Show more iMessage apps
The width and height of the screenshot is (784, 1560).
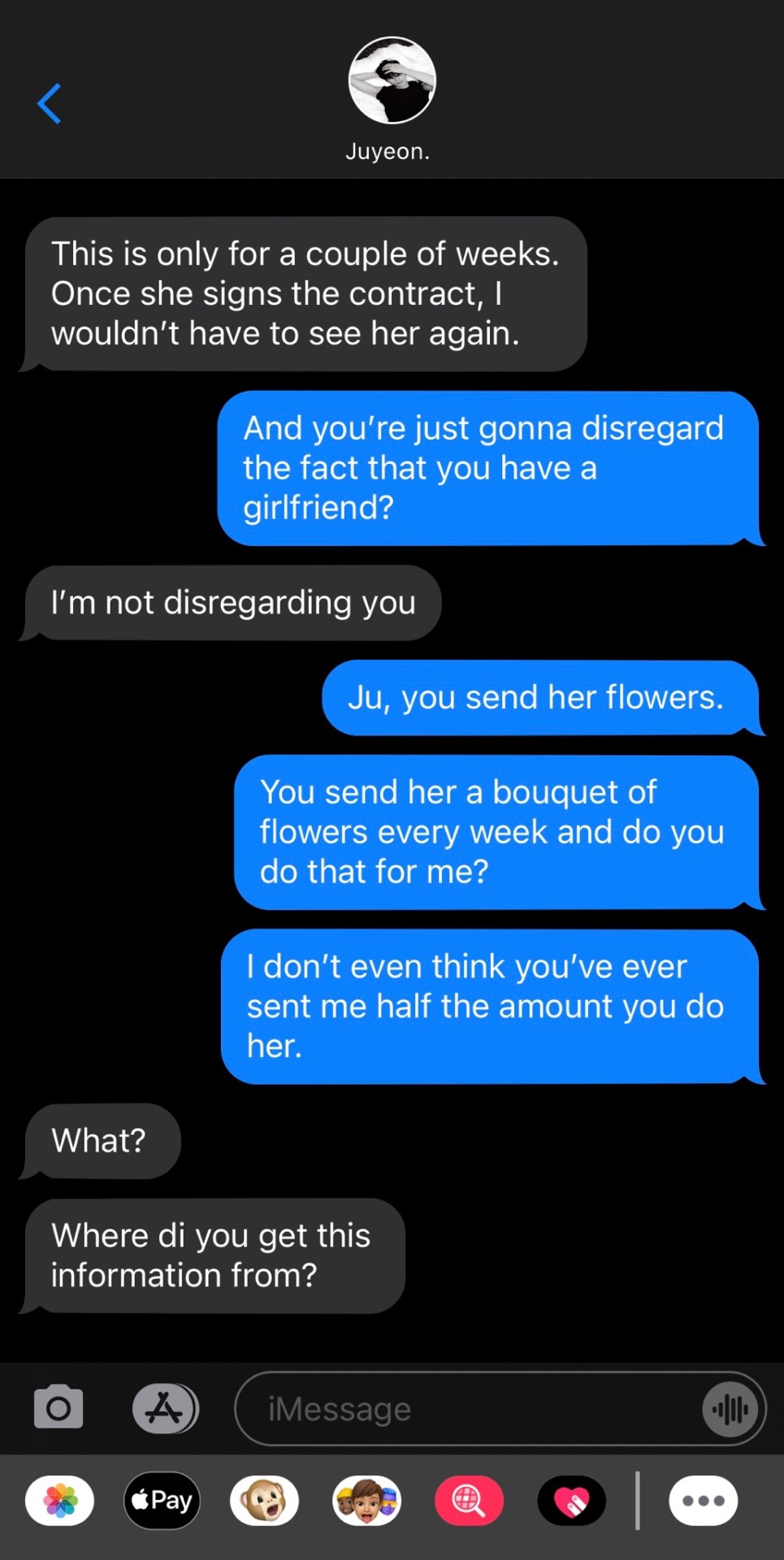[x=703, y=1501]
